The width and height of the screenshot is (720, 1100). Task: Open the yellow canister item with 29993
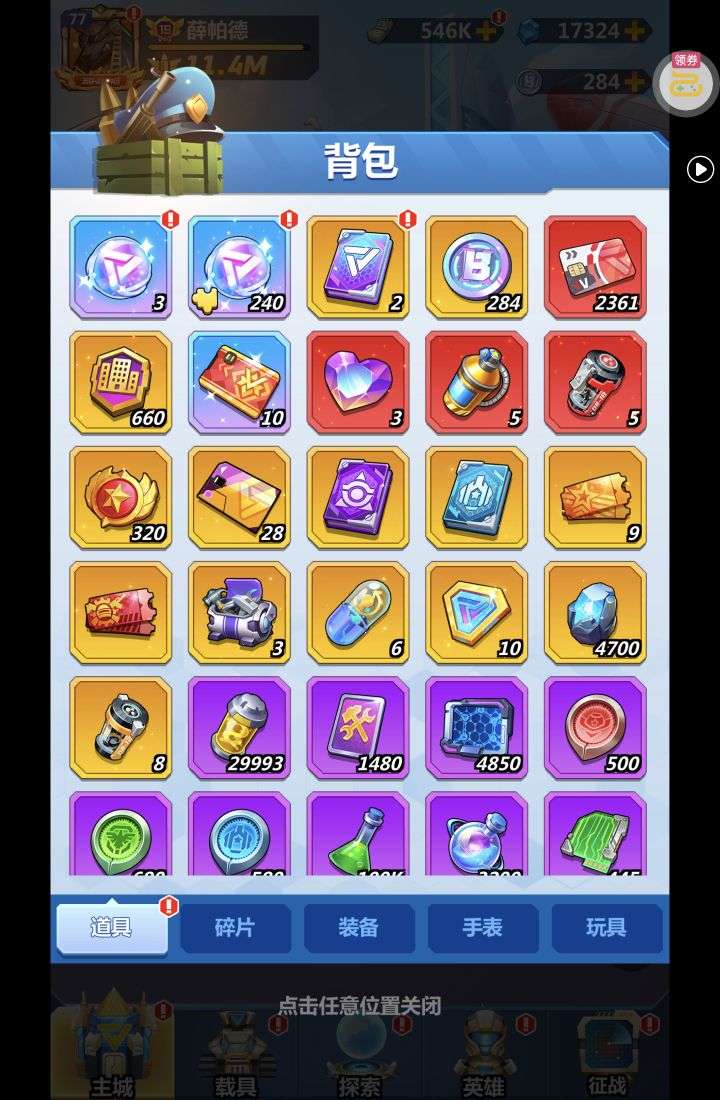click(239, 727)
